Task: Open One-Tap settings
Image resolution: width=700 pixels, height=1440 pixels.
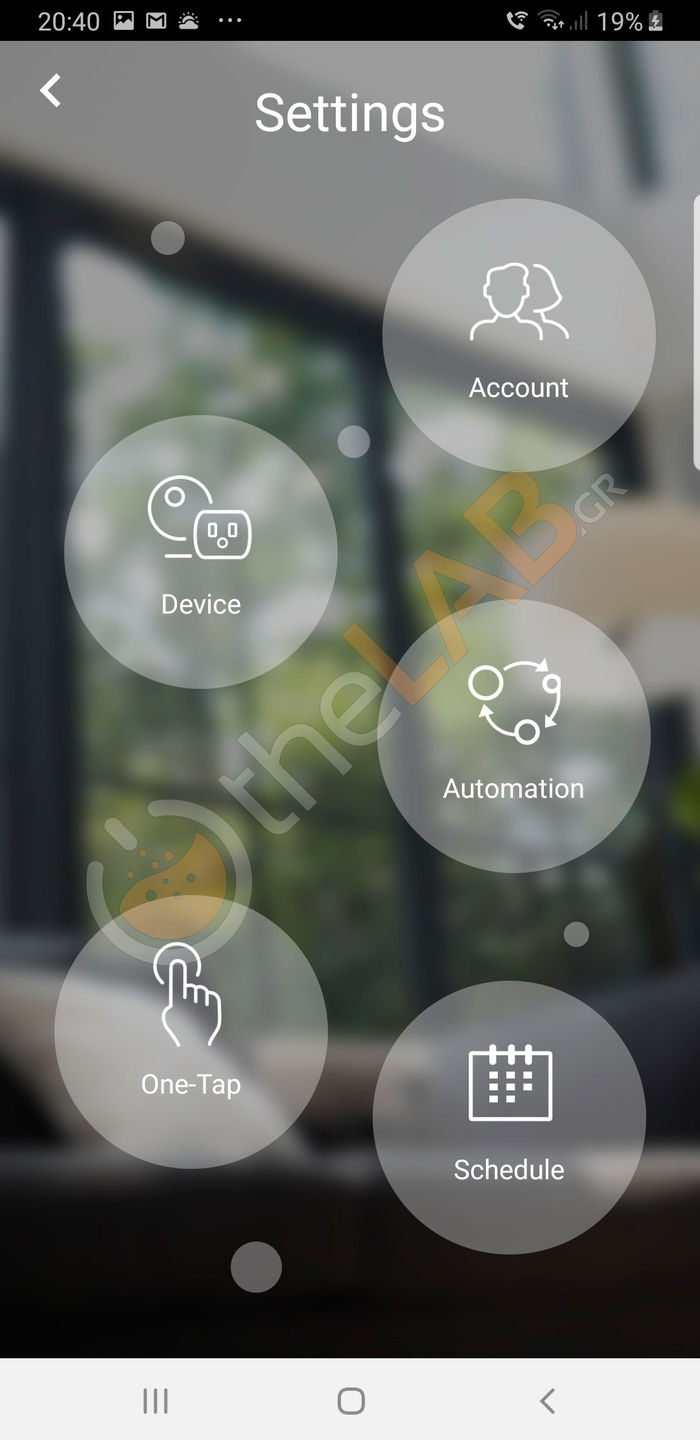Action: pos(191,1032)
